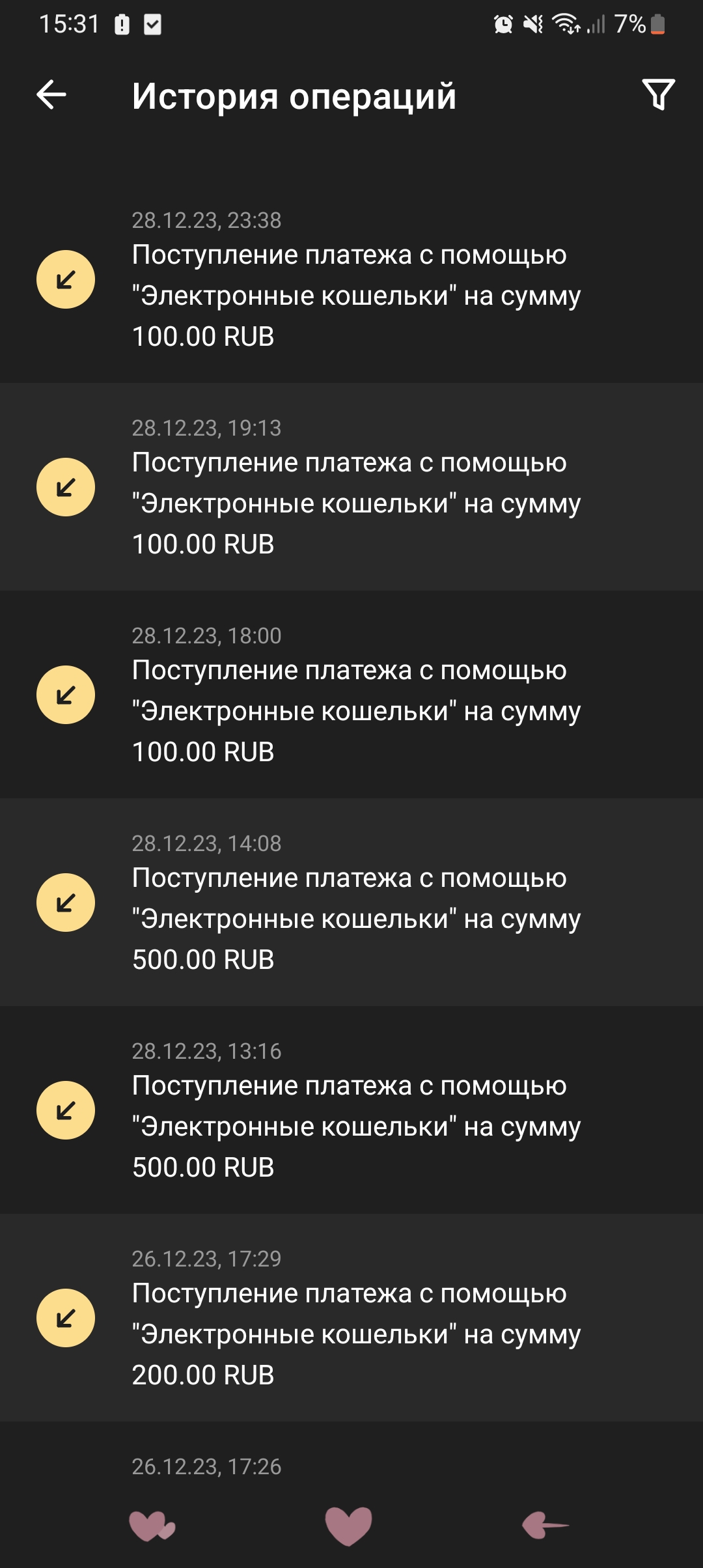The width and height of the screenshot is (703, 1568).
Task: Open the 28.12.23, 23:38 payment entry
Action: (351, 280)
